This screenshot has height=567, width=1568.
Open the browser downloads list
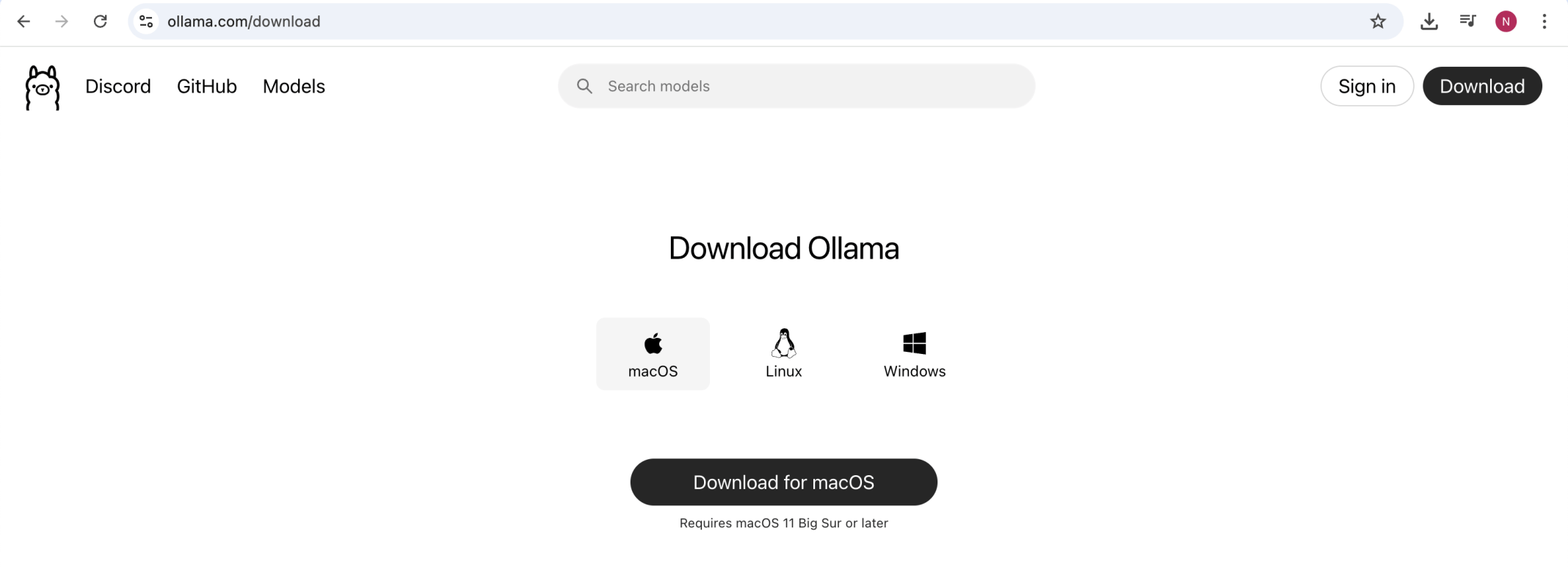(x=1429, y=21)
